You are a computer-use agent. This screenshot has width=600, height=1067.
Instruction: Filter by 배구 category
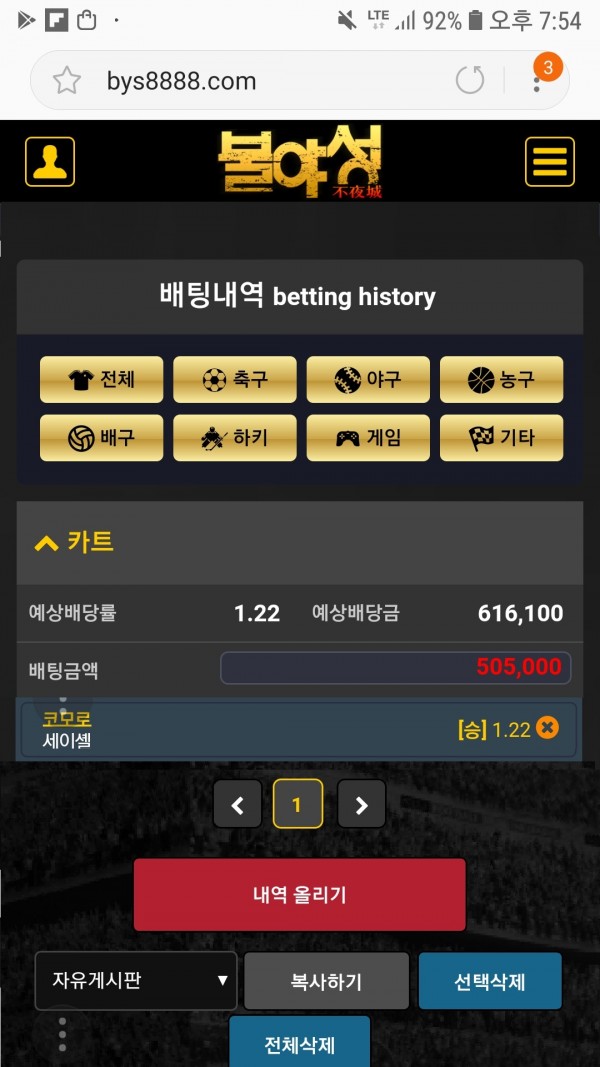101,438
